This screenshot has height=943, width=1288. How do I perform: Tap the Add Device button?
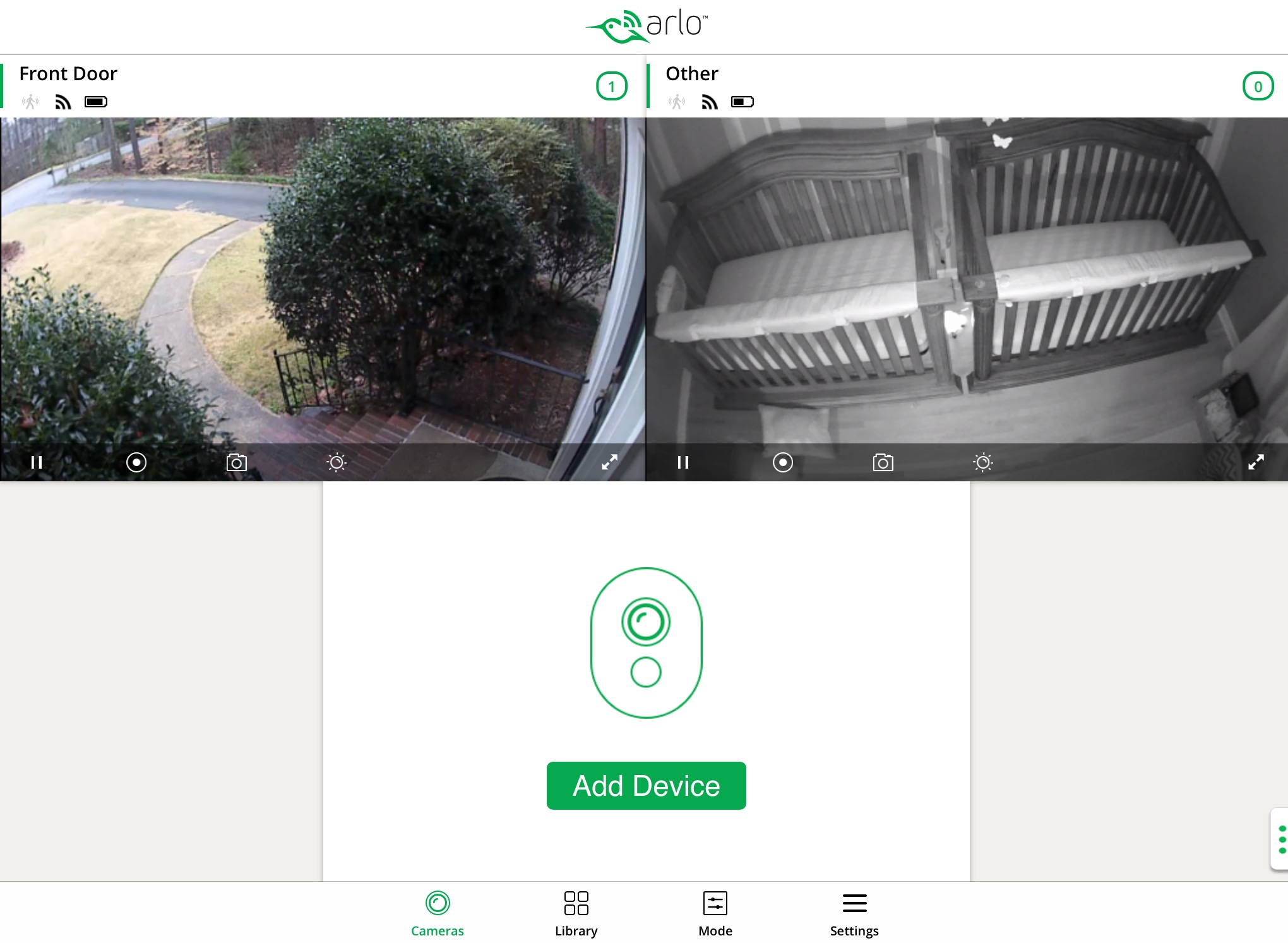click(x=646, y=786)
